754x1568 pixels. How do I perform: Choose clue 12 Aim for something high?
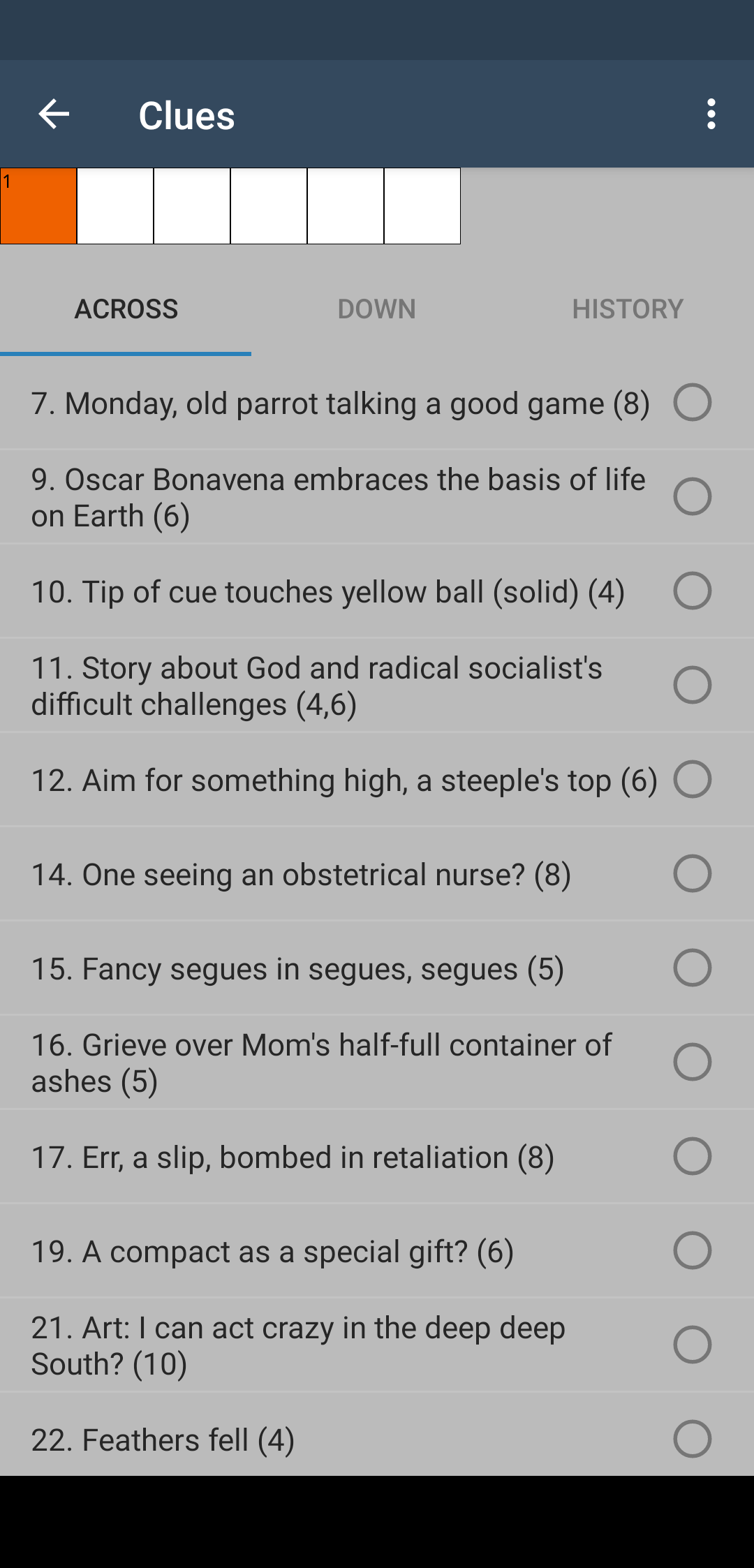[377, 780]
